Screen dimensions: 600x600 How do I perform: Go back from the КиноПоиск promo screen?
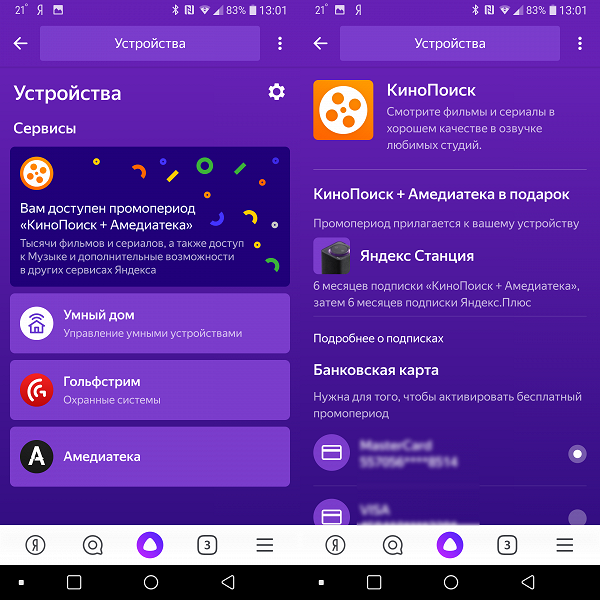coord(321,44)
